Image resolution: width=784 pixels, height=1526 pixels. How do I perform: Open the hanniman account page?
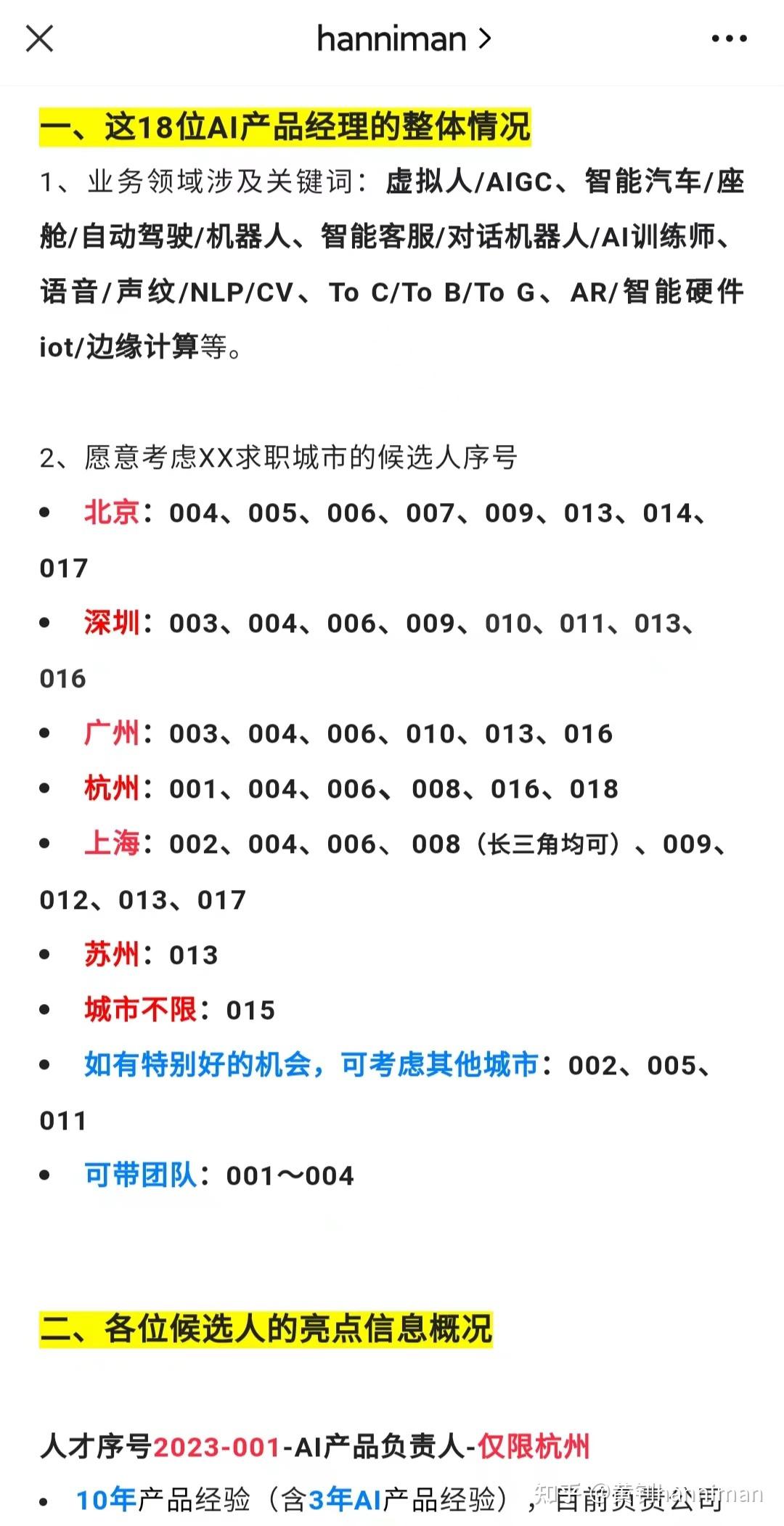click(x=403, y=38)
